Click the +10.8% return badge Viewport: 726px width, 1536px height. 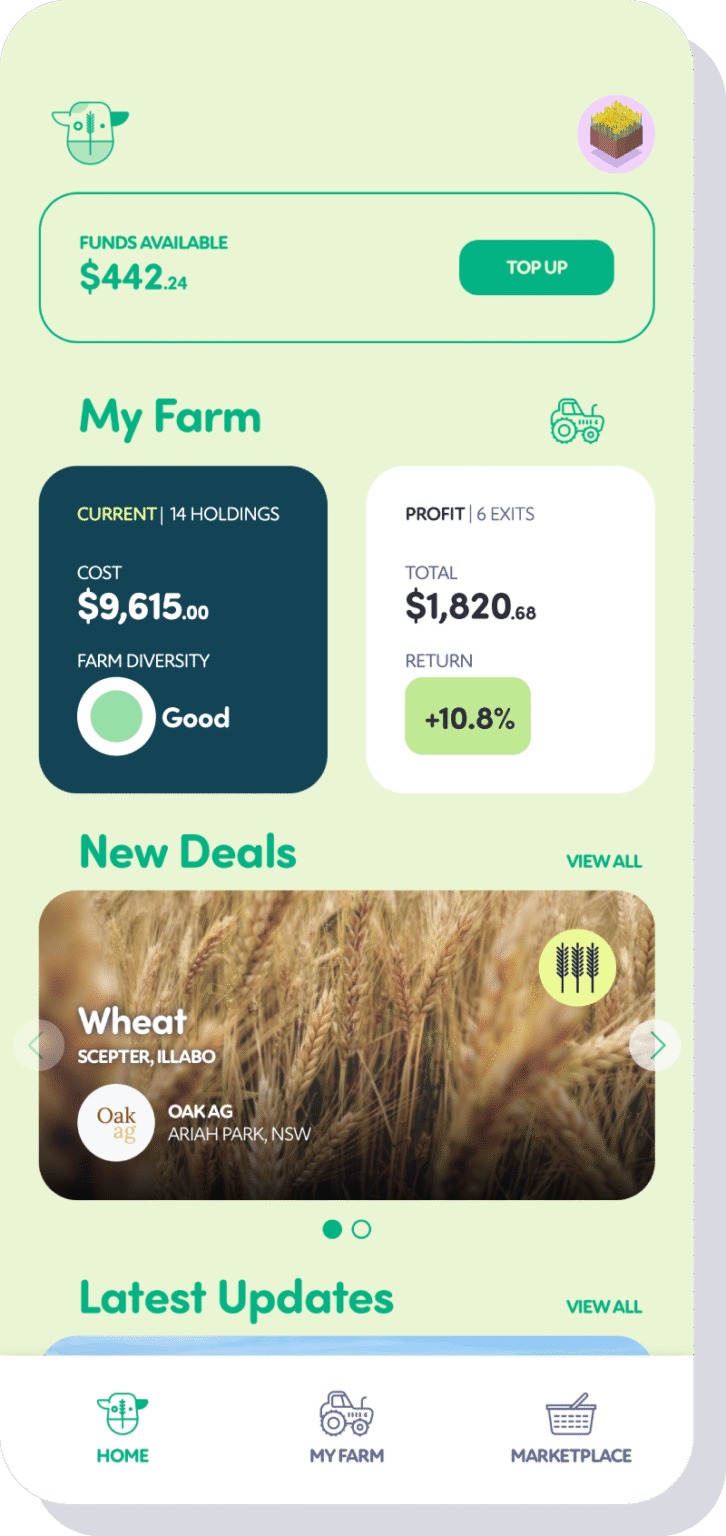point(467,716)
